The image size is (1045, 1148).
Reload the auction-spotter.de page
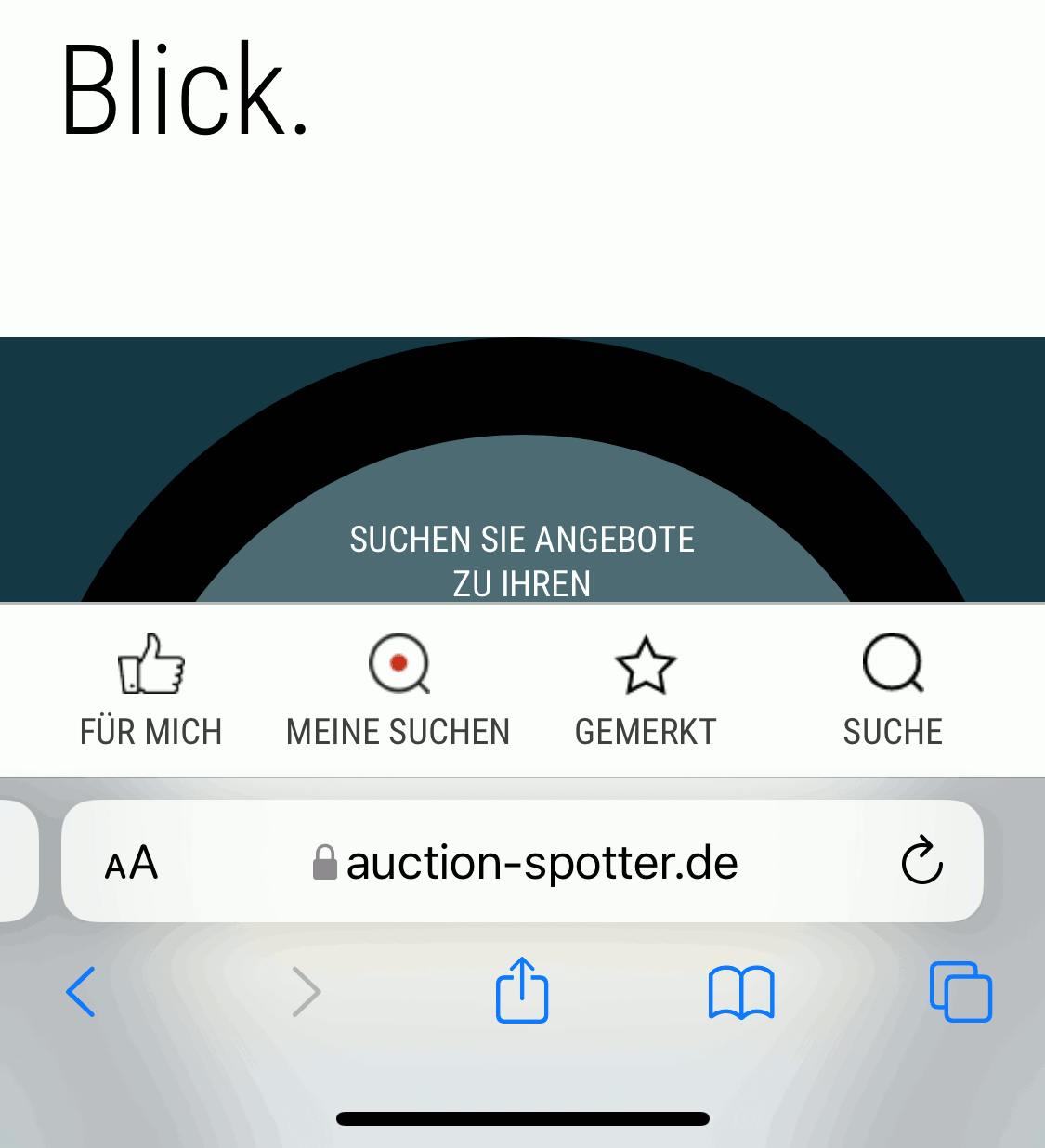pyautogui.click(x=921, y=861)
